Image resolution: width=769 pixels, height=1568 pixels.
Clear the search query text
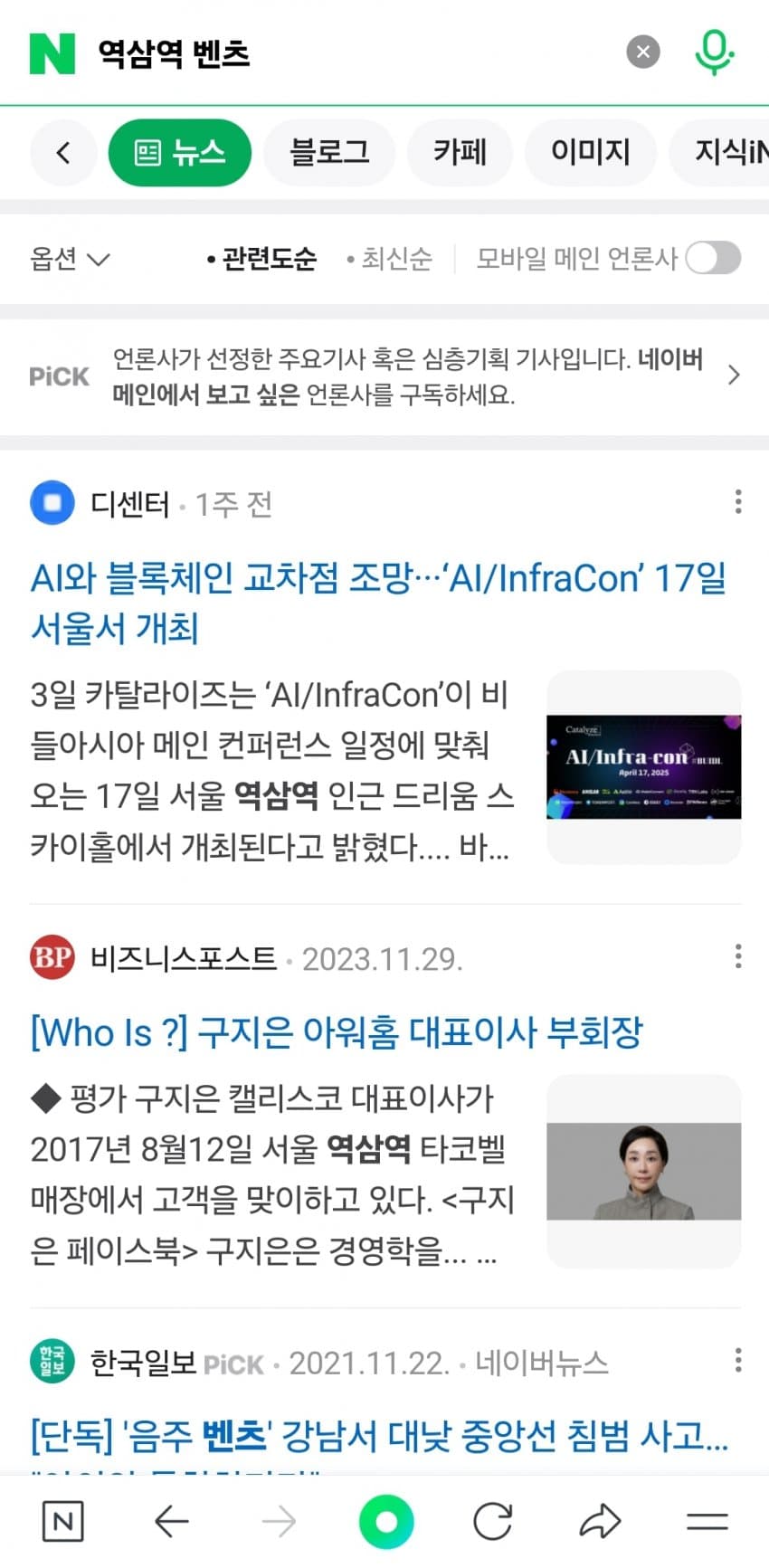click(x=643, y=52)
